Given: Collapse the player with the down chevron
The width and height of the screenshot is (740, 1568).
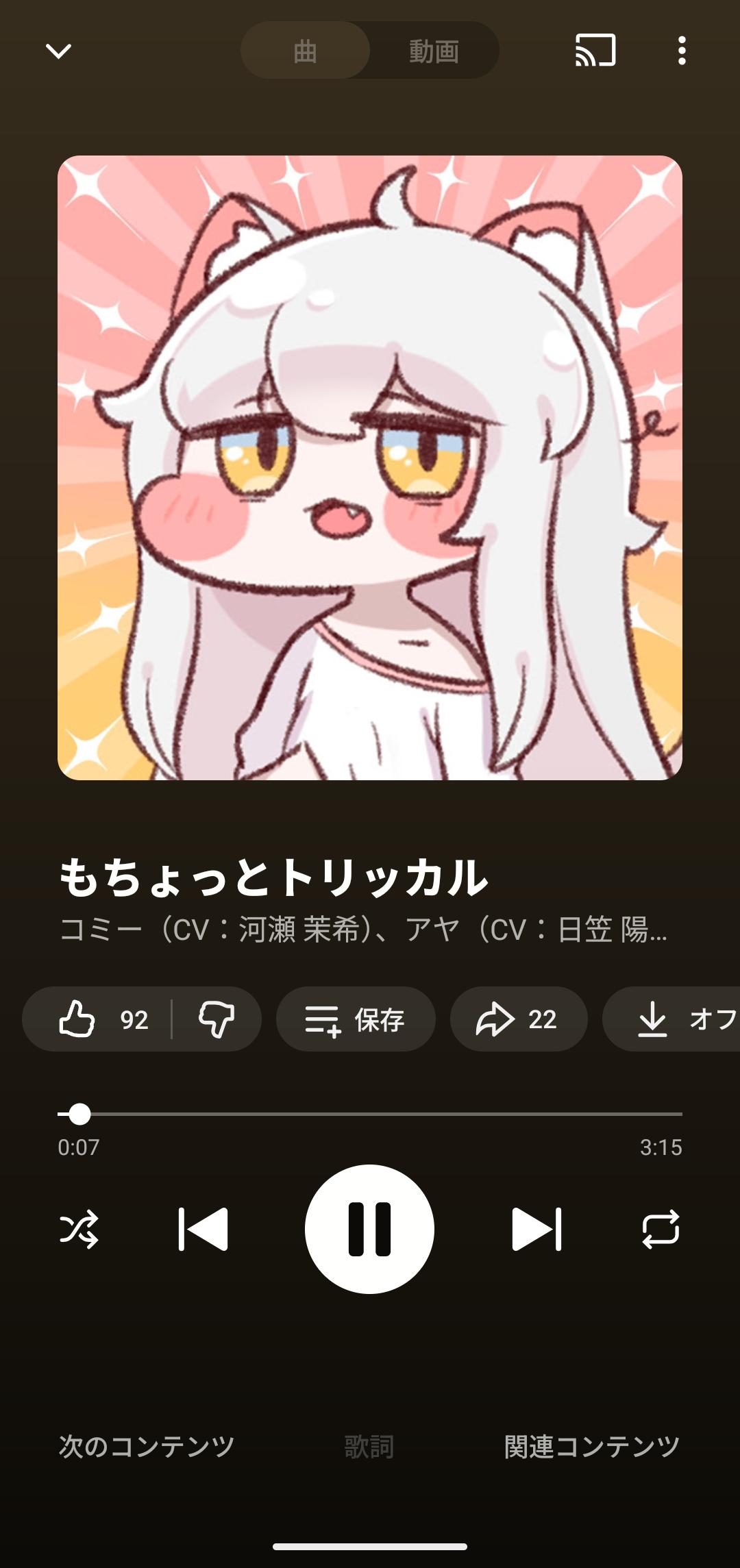Looking at the screenshot, I should click(x=58, y=51).
